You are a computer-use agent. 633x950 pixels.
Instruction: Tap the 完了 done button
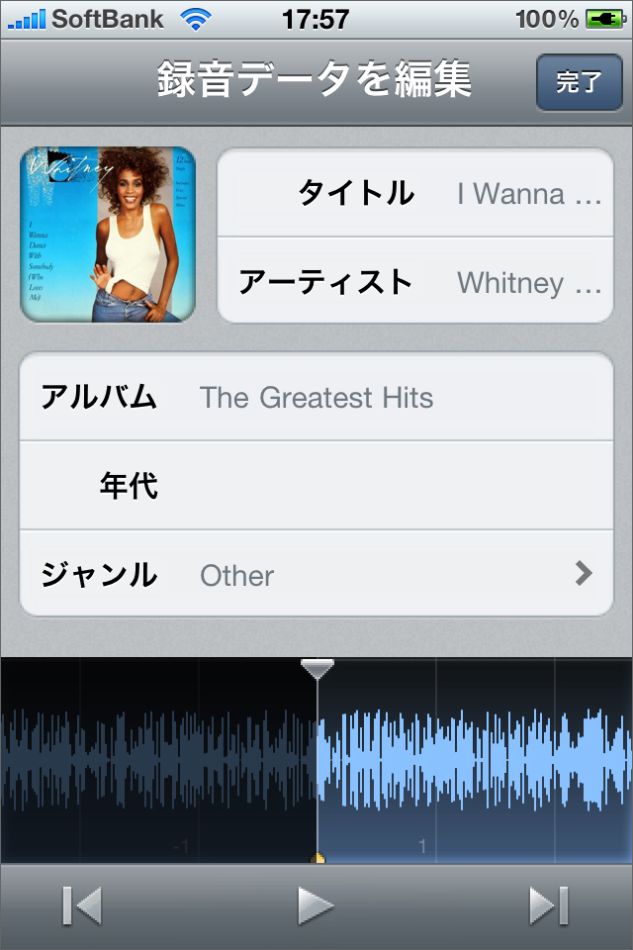click(x=577, y=82)
